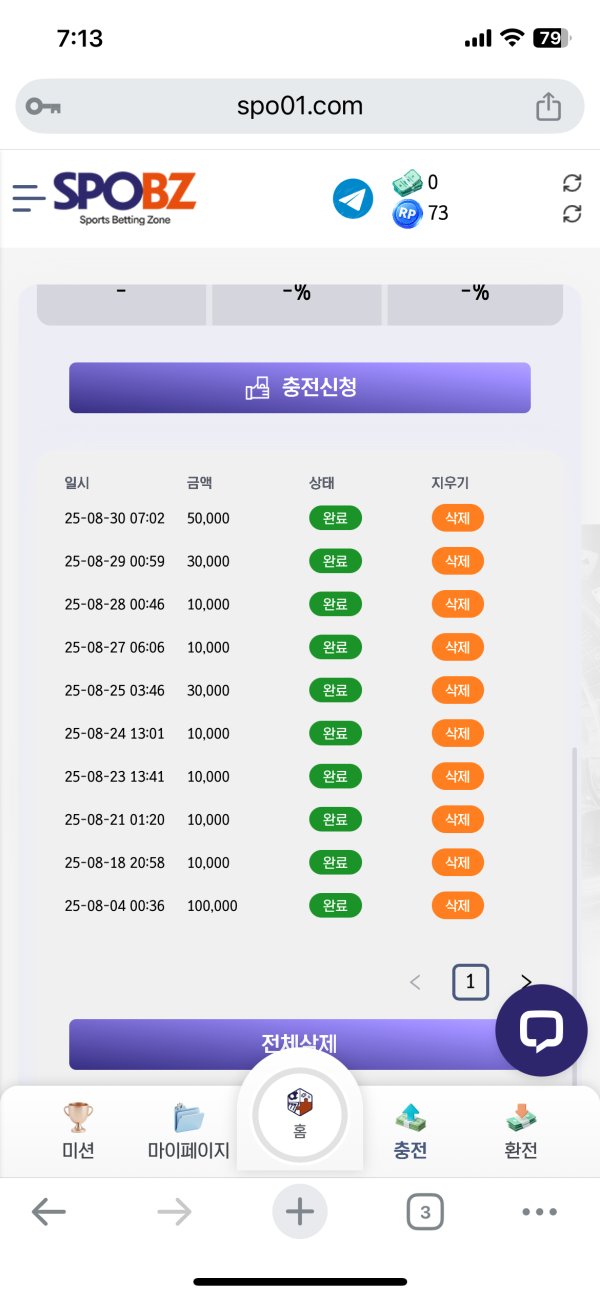Open the Telegram channel icon
Viewport: 600px width, 1298px height.
click(x=353, y=199)
